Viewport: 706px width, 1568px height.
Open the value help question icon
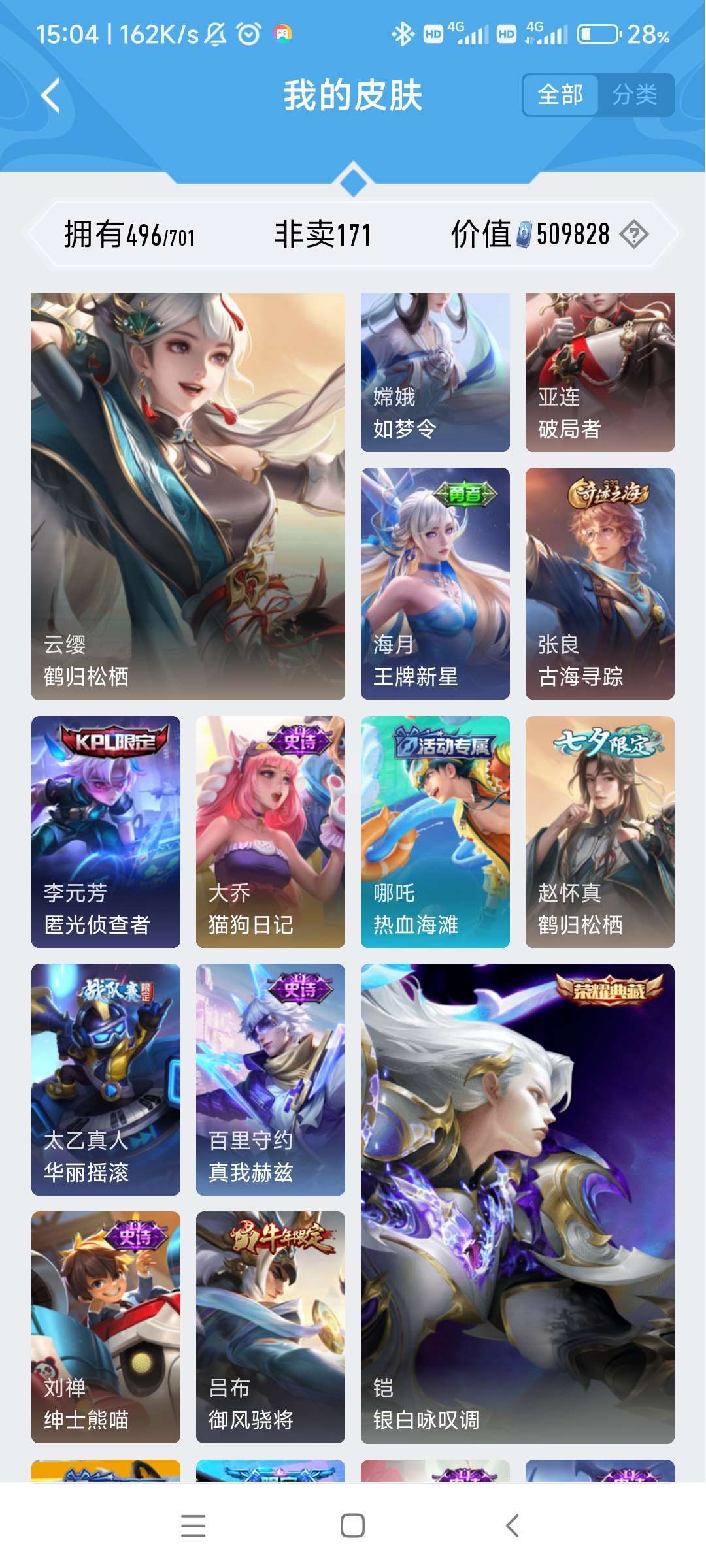(633, 234)
